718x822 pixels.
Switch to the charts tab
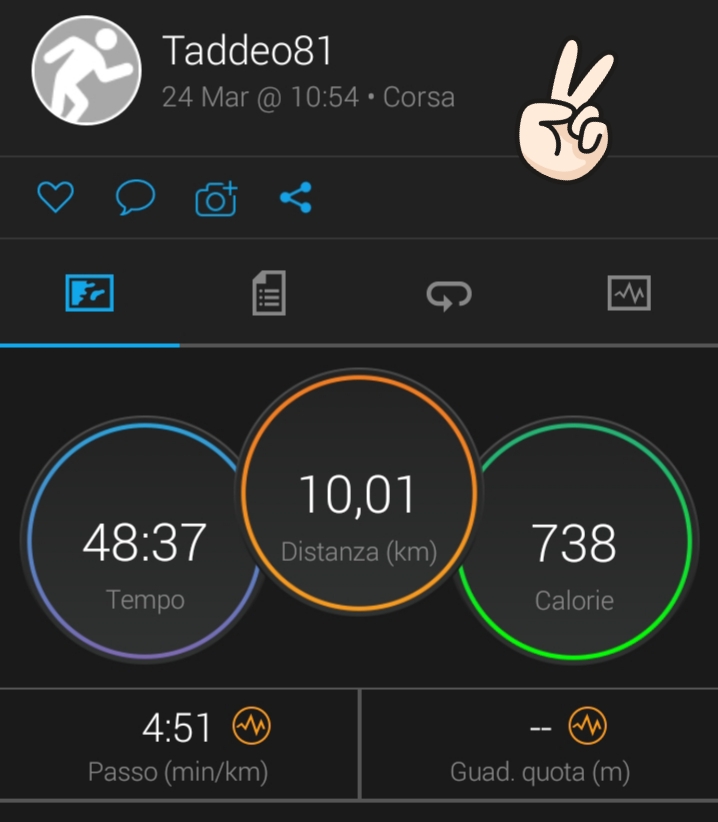point(629,294)
